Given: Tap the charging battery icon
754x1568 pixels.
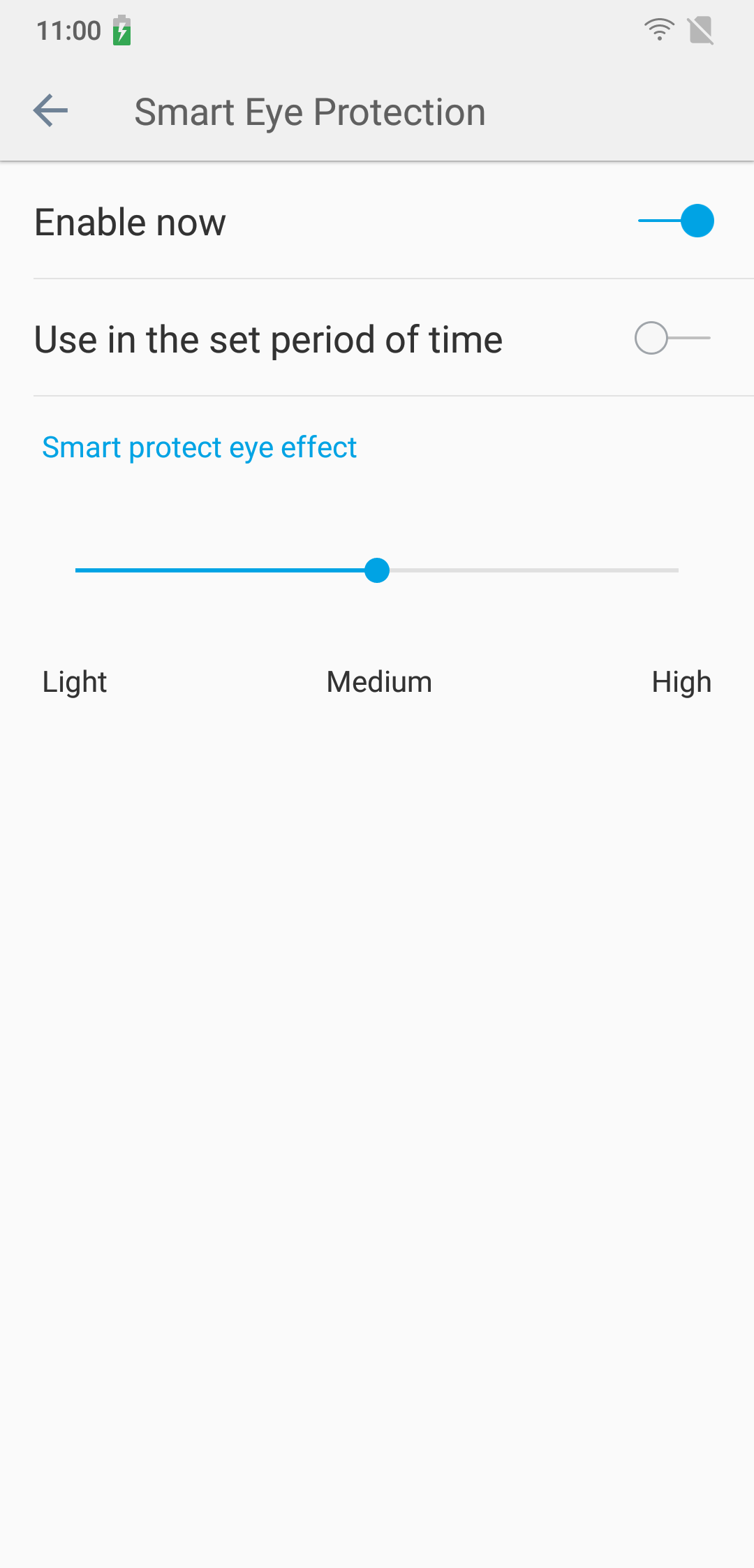Looking at the screenshot, I should [121, 31].
